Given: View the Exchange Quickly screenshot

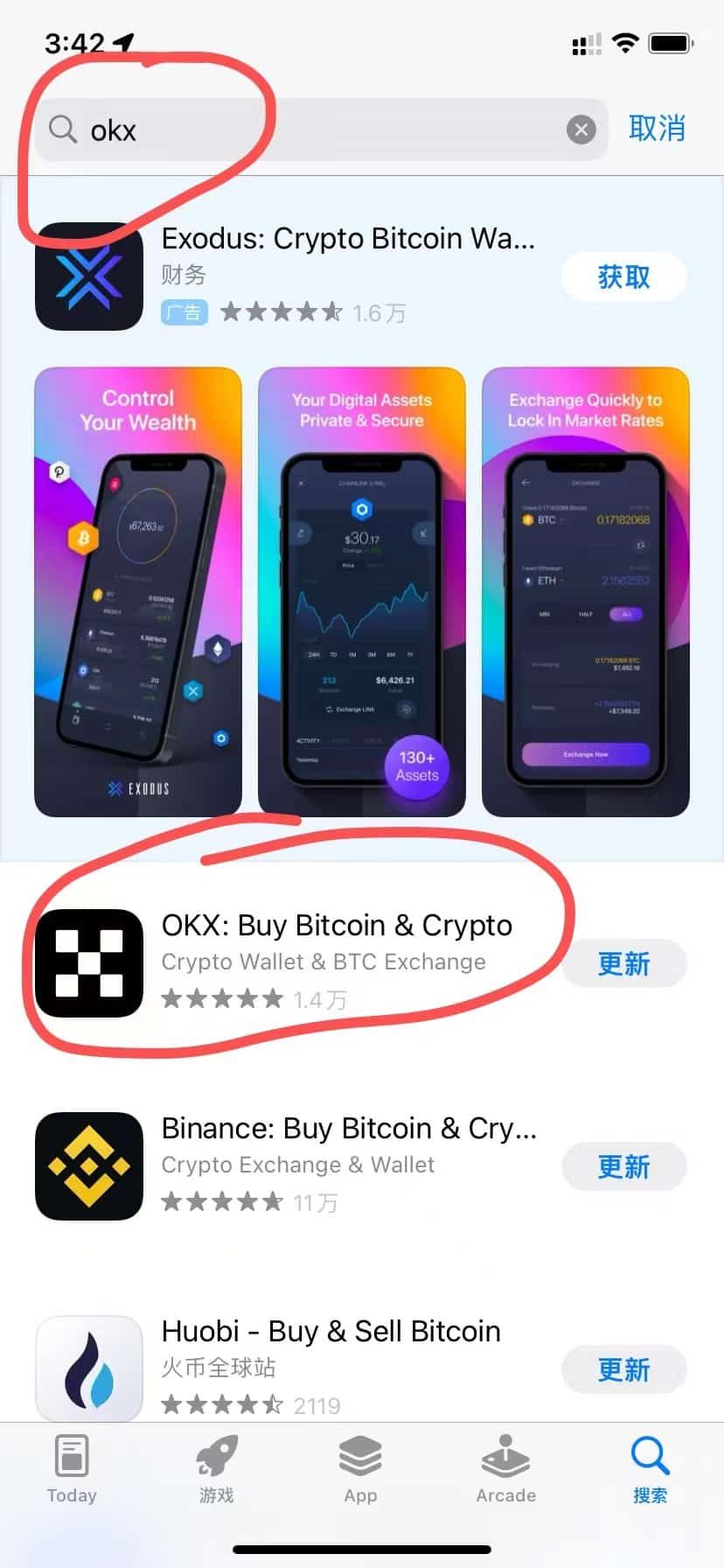Looking at the screenshot, I should (585, 591).
